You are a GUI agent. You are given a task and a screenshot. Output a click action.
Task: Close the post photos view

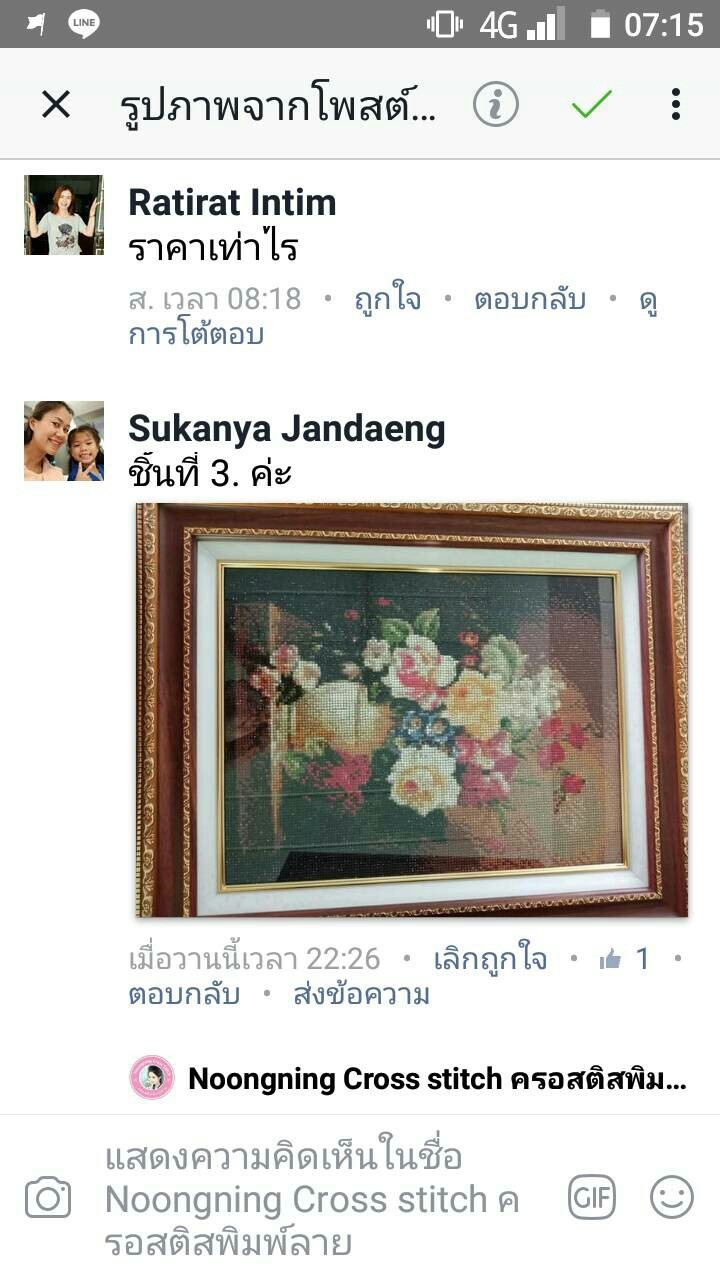(56, 104)
